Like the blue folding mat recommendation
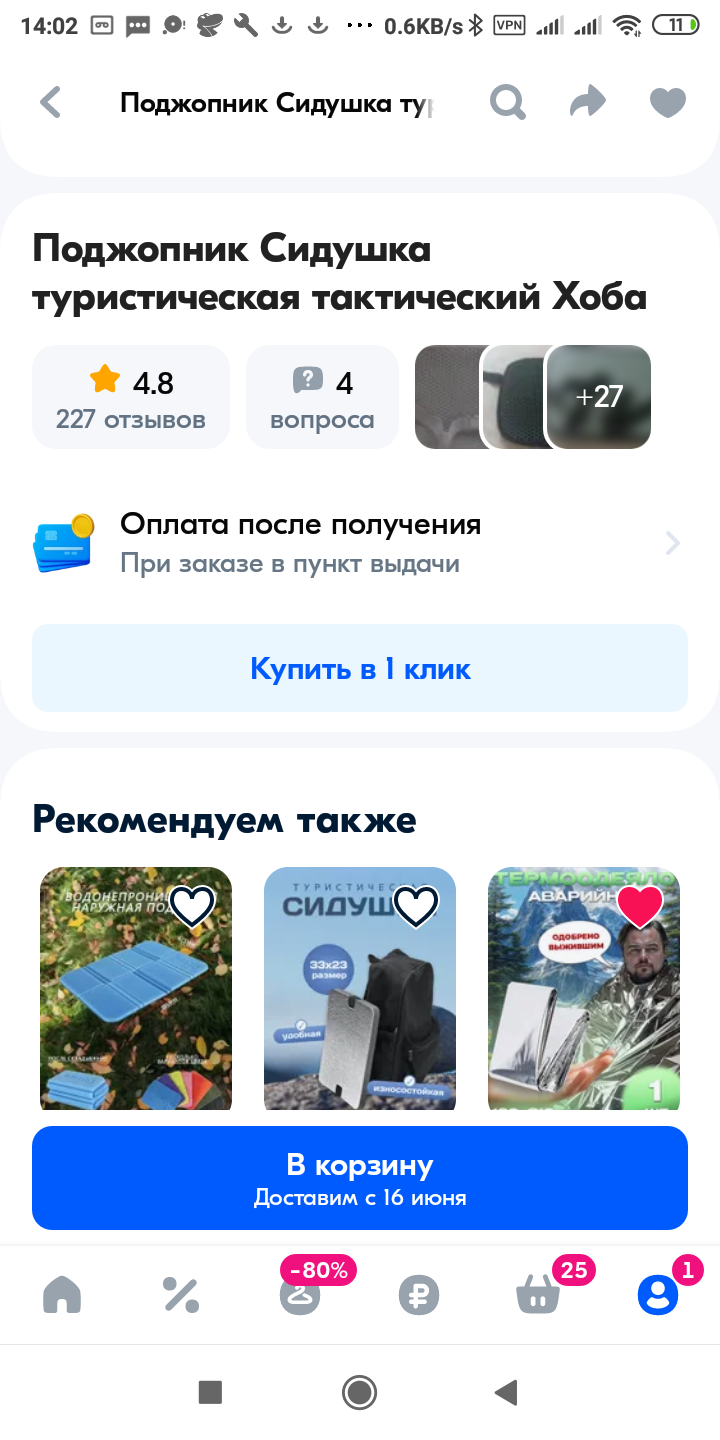This screenshot has height=1440, width=720. (192, 906)
